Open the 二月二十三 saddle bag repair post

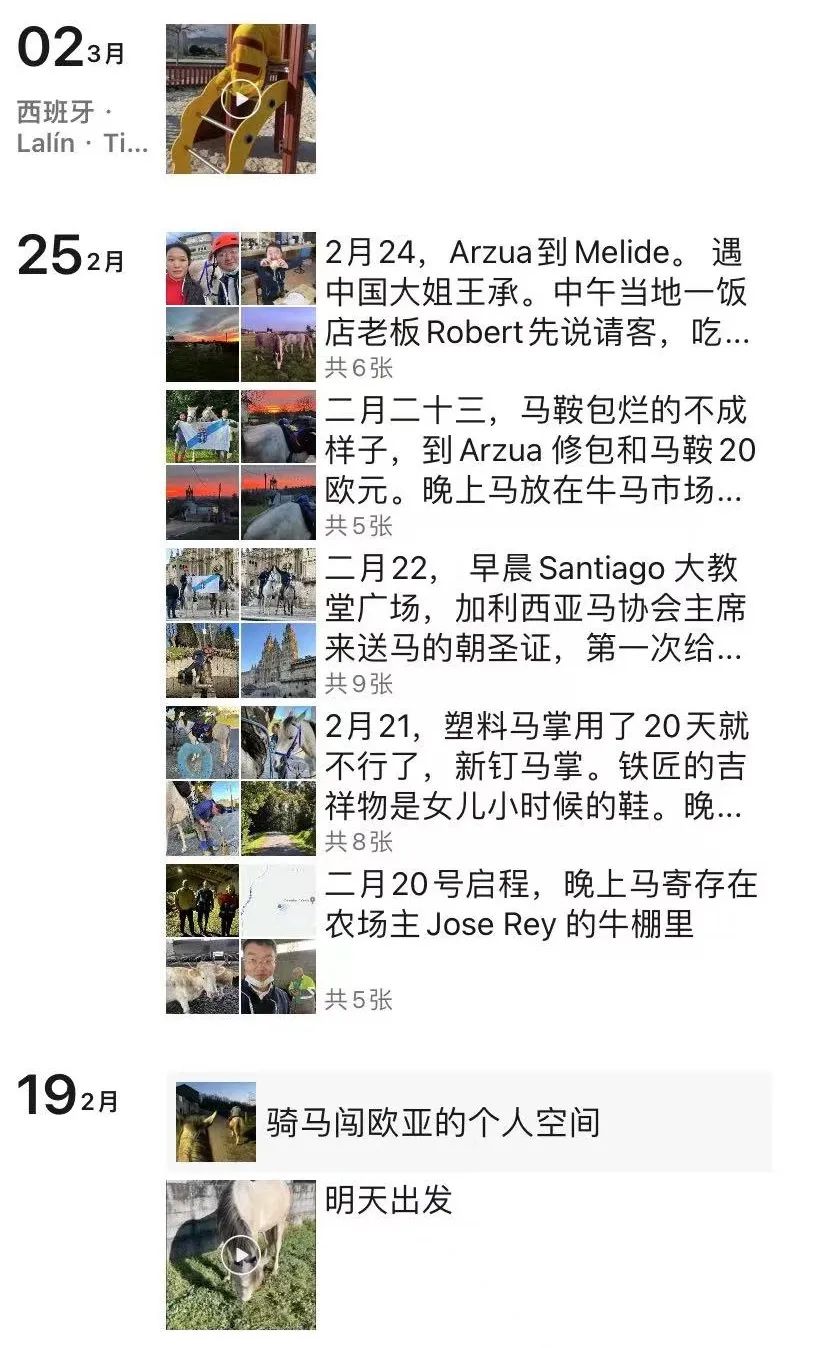point(535,451)
